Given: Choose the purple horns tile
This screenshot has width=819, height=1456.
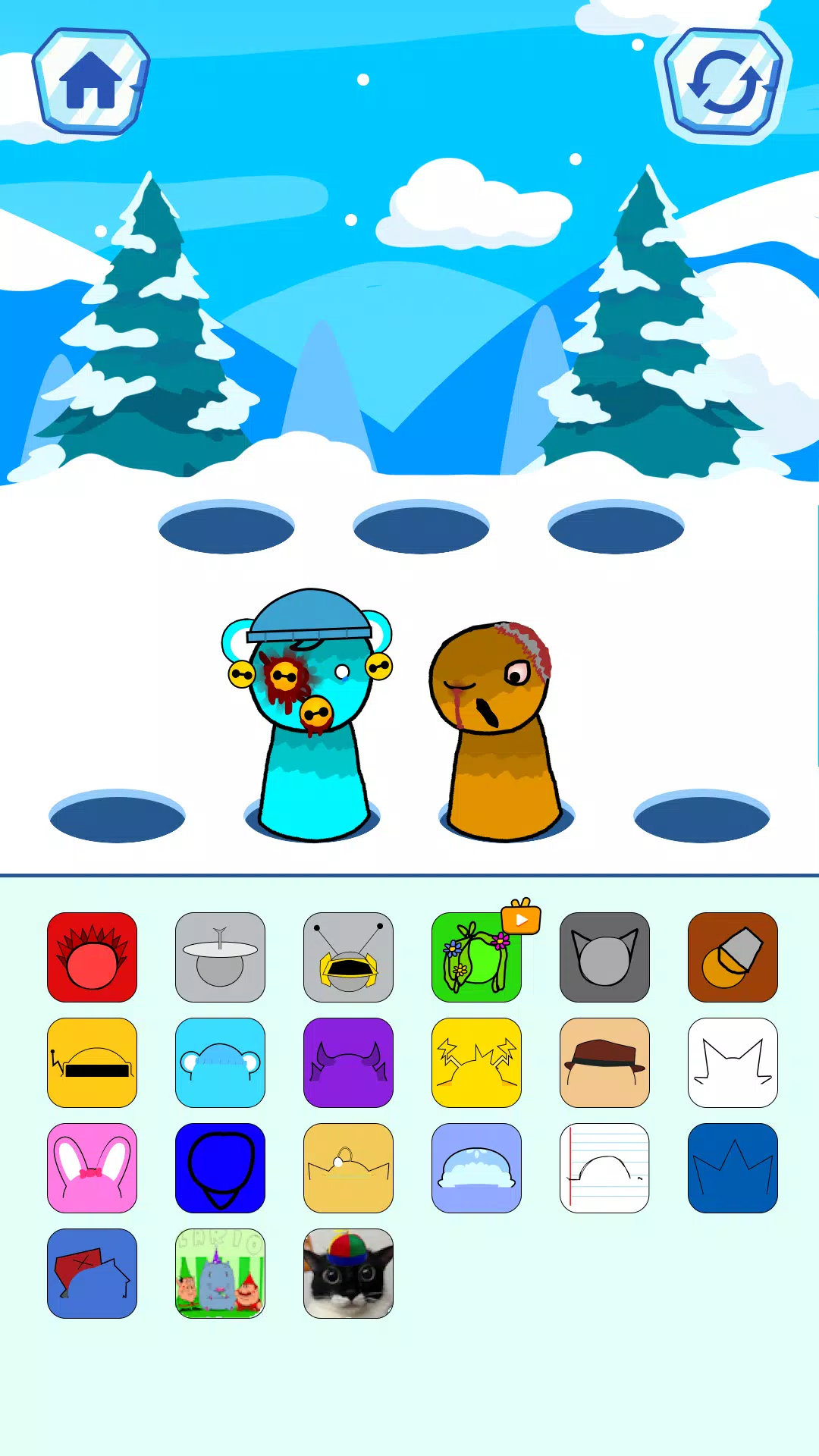Looking at the screenshot, I should tap(348, 1062).
